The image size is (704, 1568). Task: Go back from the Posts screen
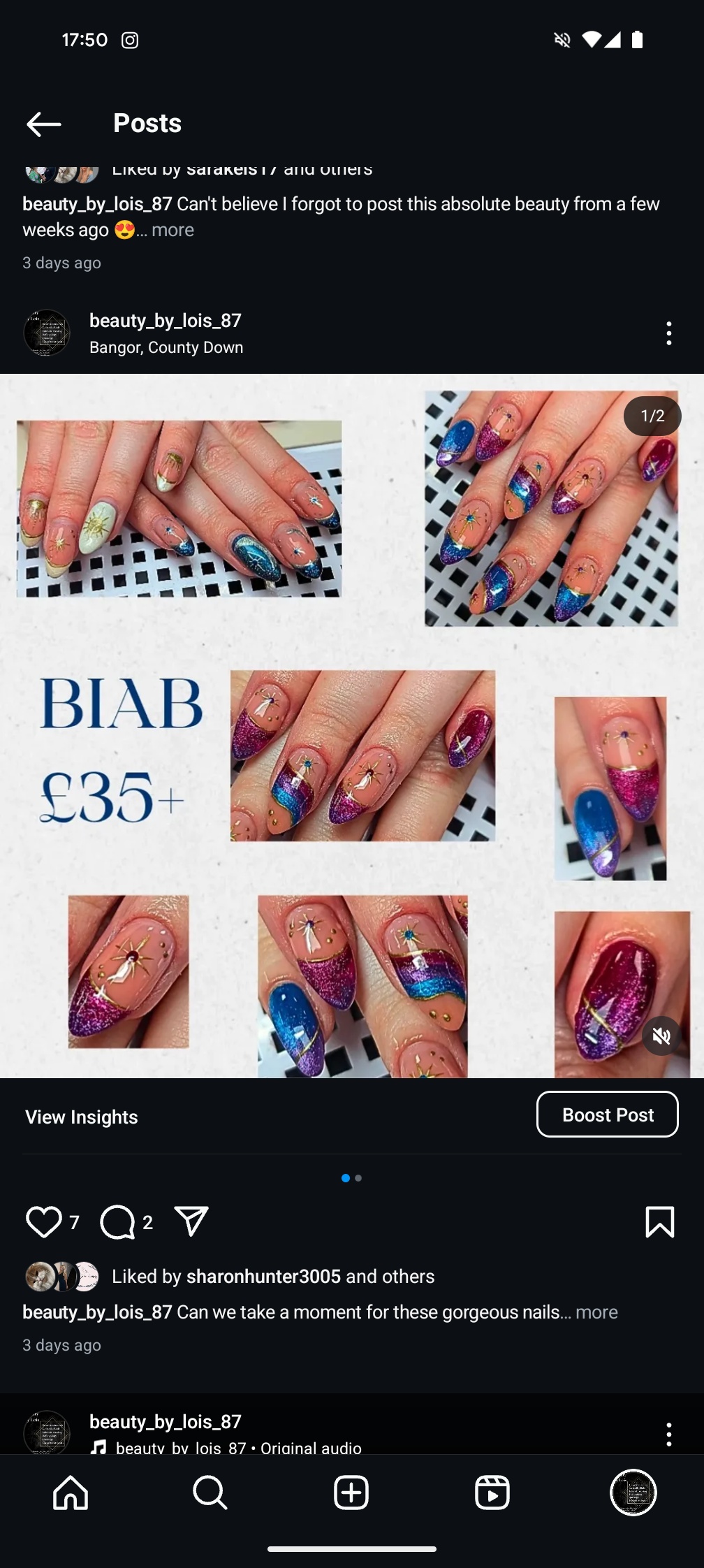(x=44, y=124)
